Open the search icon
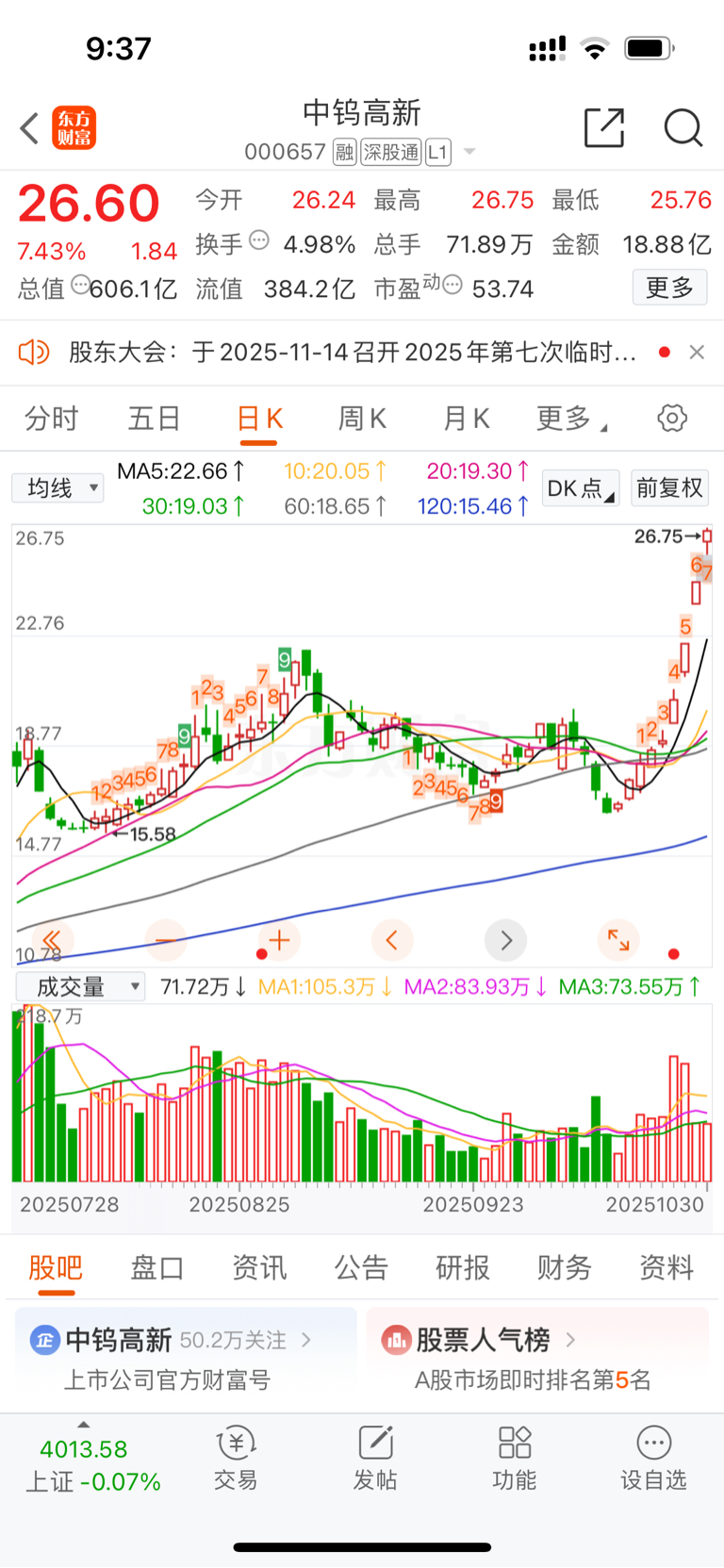The width and height of the screenshot is (724, 1568). coord(683,128)
